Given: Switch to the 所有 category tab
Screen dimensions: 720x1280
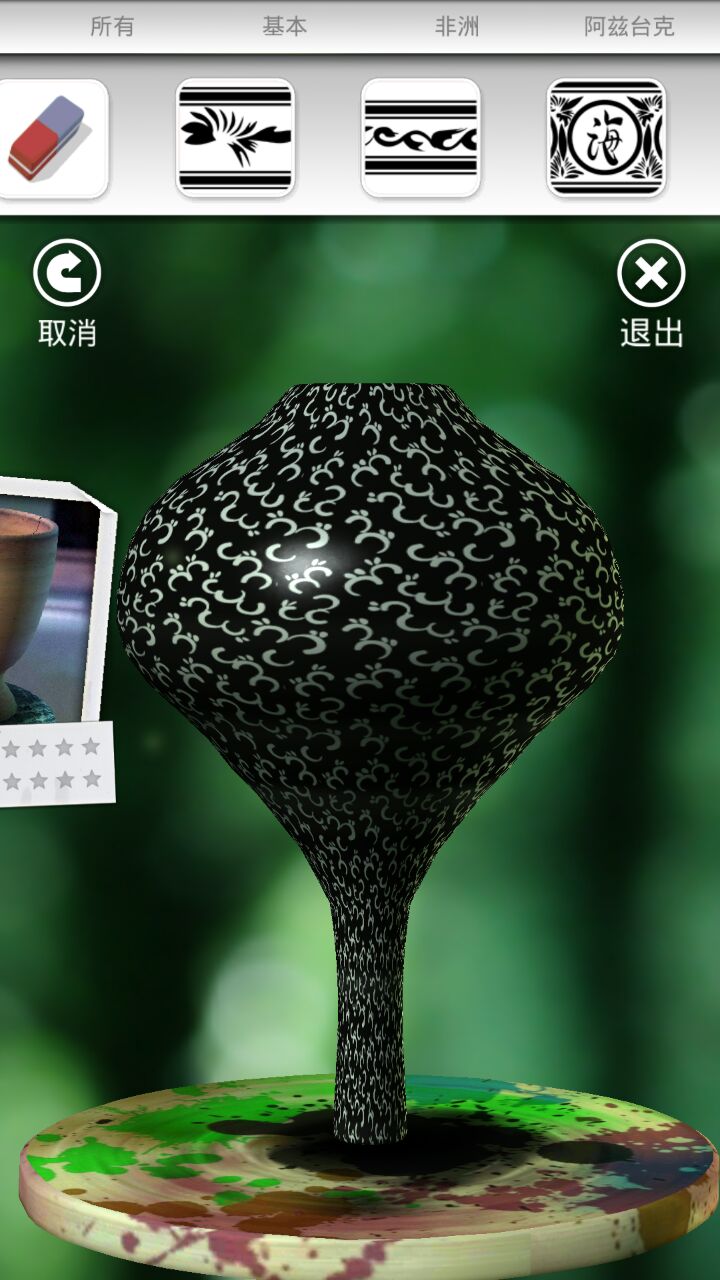Looking at the screenshot, I should [112, 27].
